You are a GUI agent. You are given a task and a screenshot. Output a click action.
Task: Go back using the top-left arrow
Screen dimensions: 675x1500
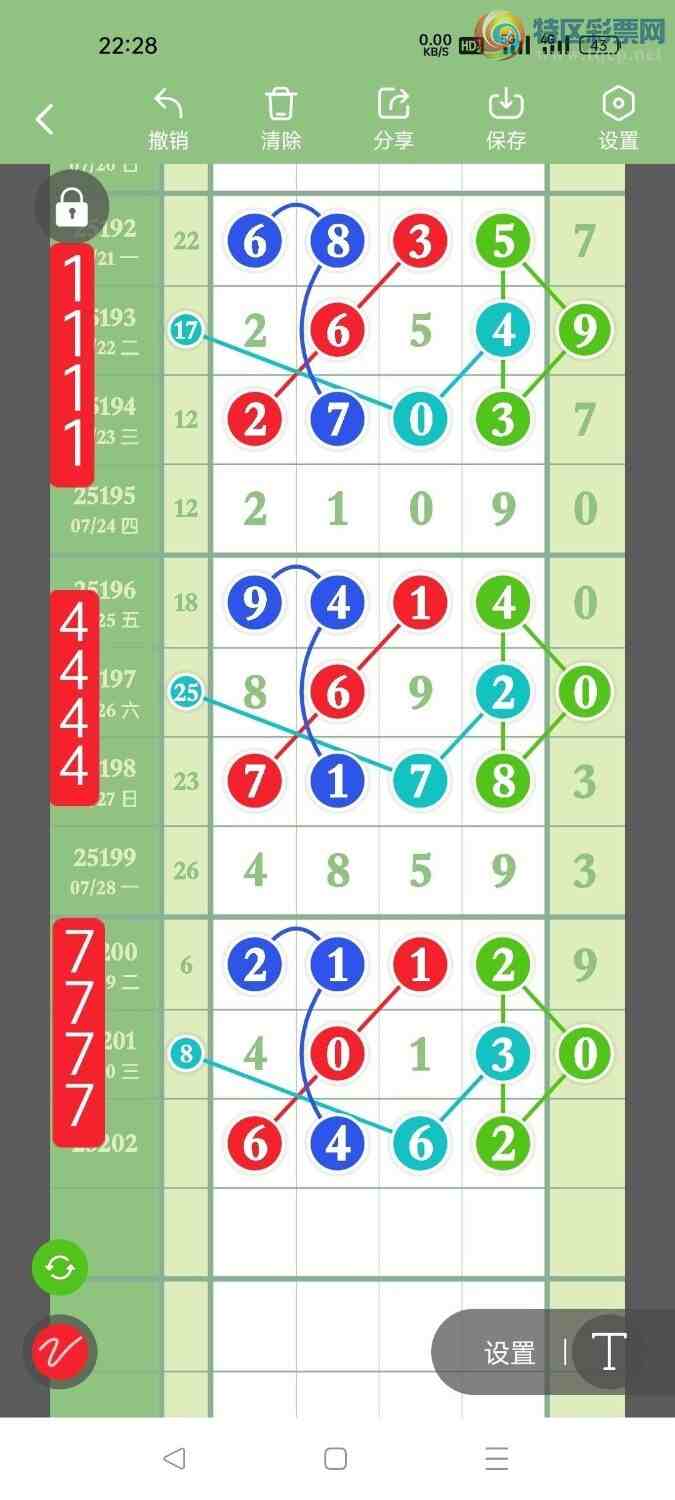pos(44,120)
